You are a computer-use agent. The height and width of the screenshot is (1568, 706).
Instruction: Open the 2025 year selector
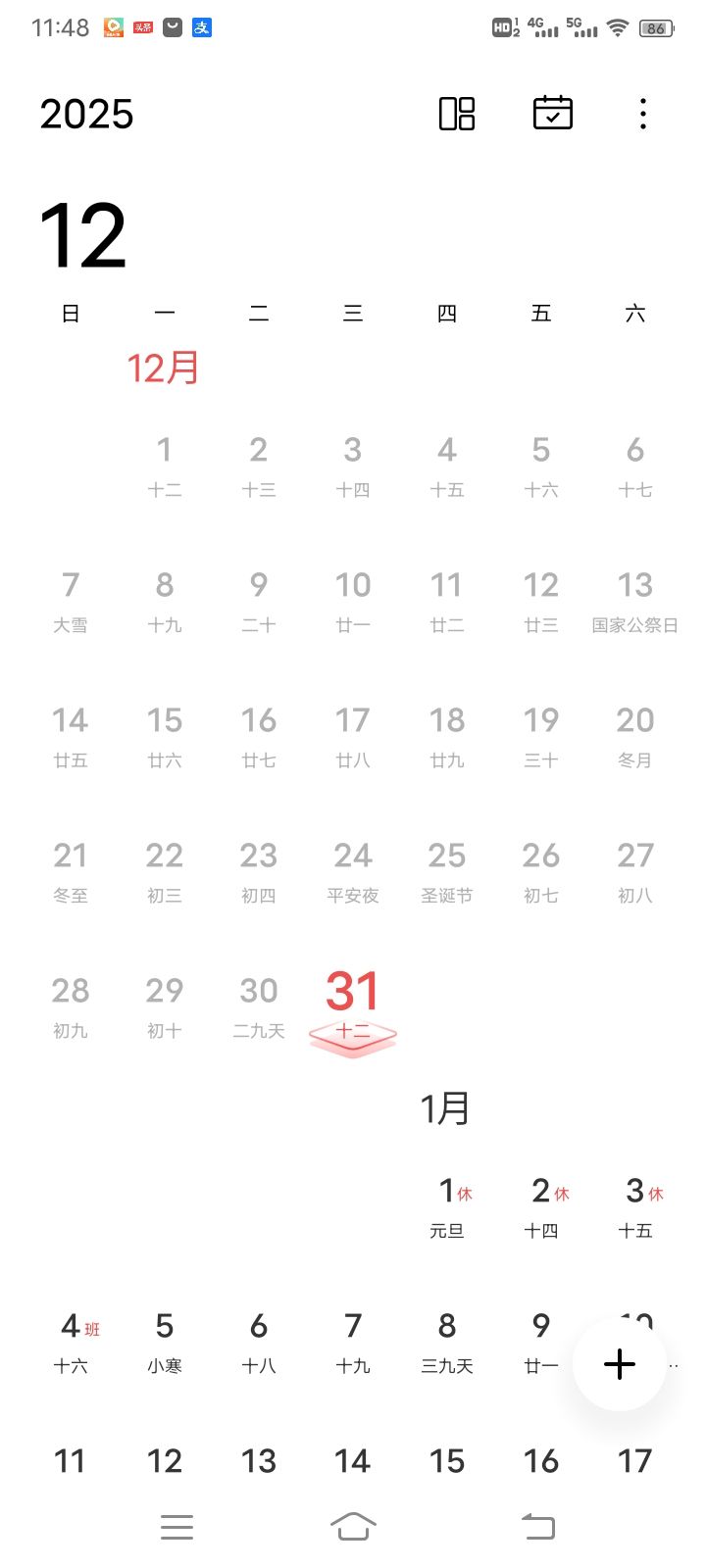86,115
